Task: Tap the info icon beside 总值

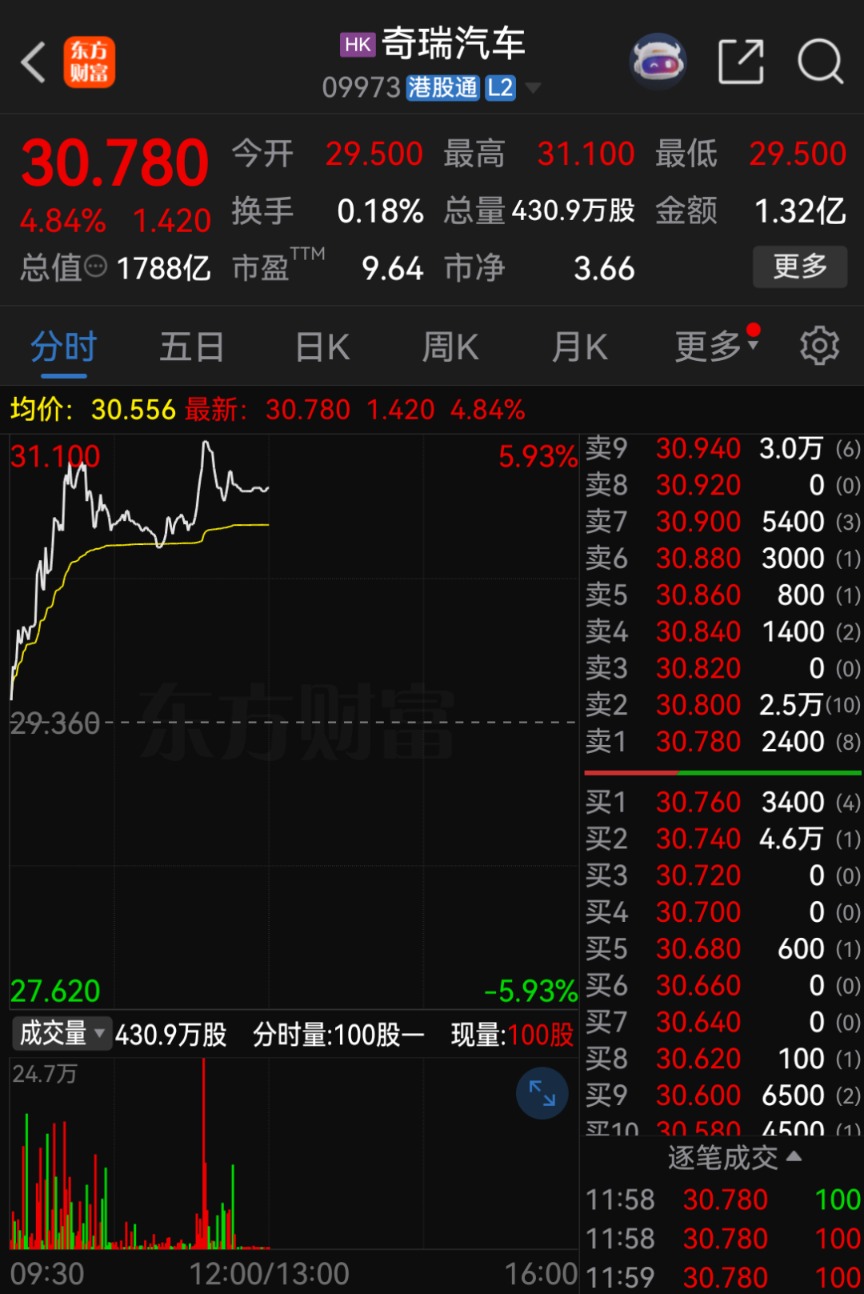Action: 96,267
